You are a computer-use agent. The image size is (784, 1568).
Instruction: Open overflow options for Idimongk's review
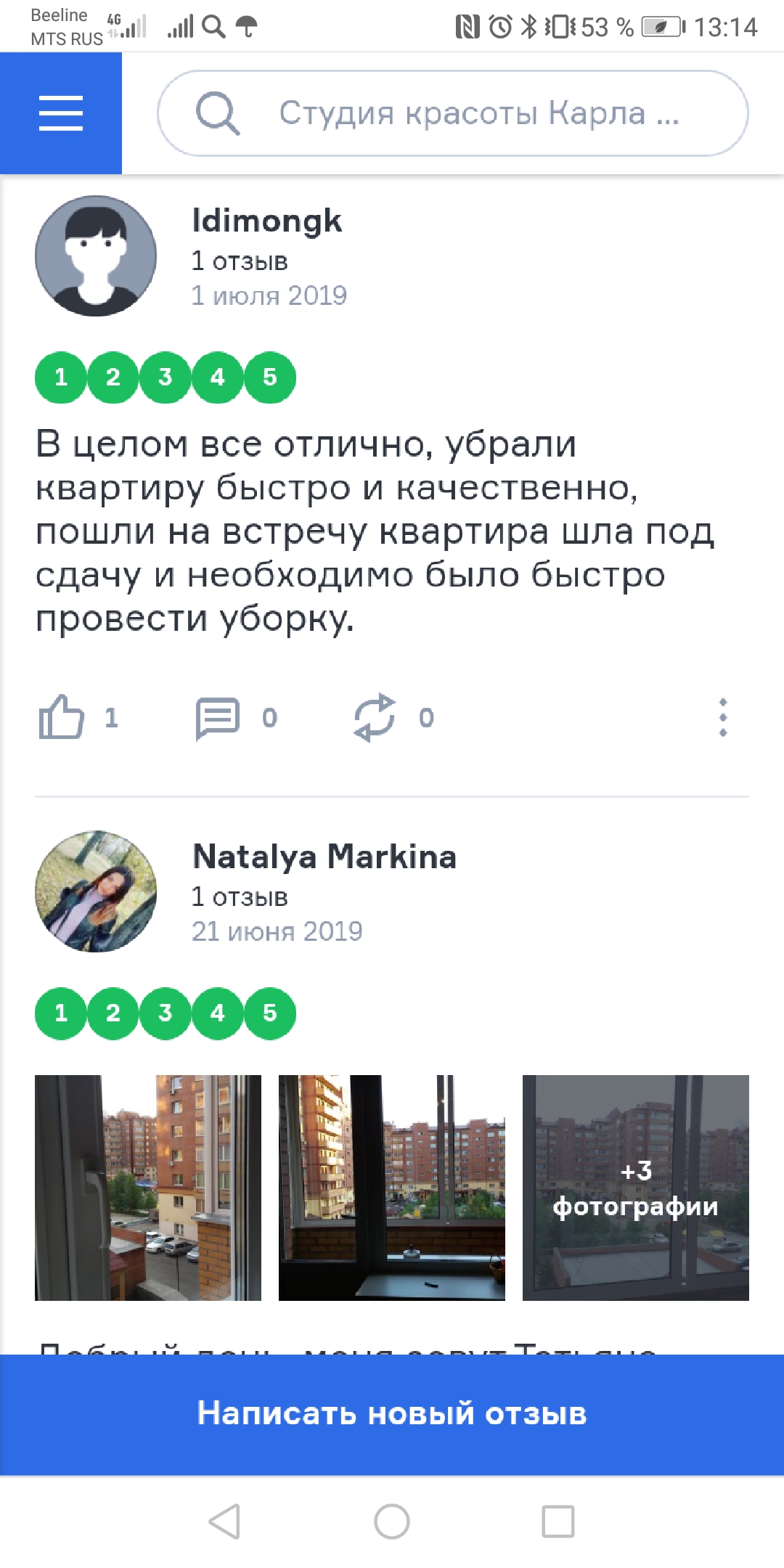[x=722, y=717]
